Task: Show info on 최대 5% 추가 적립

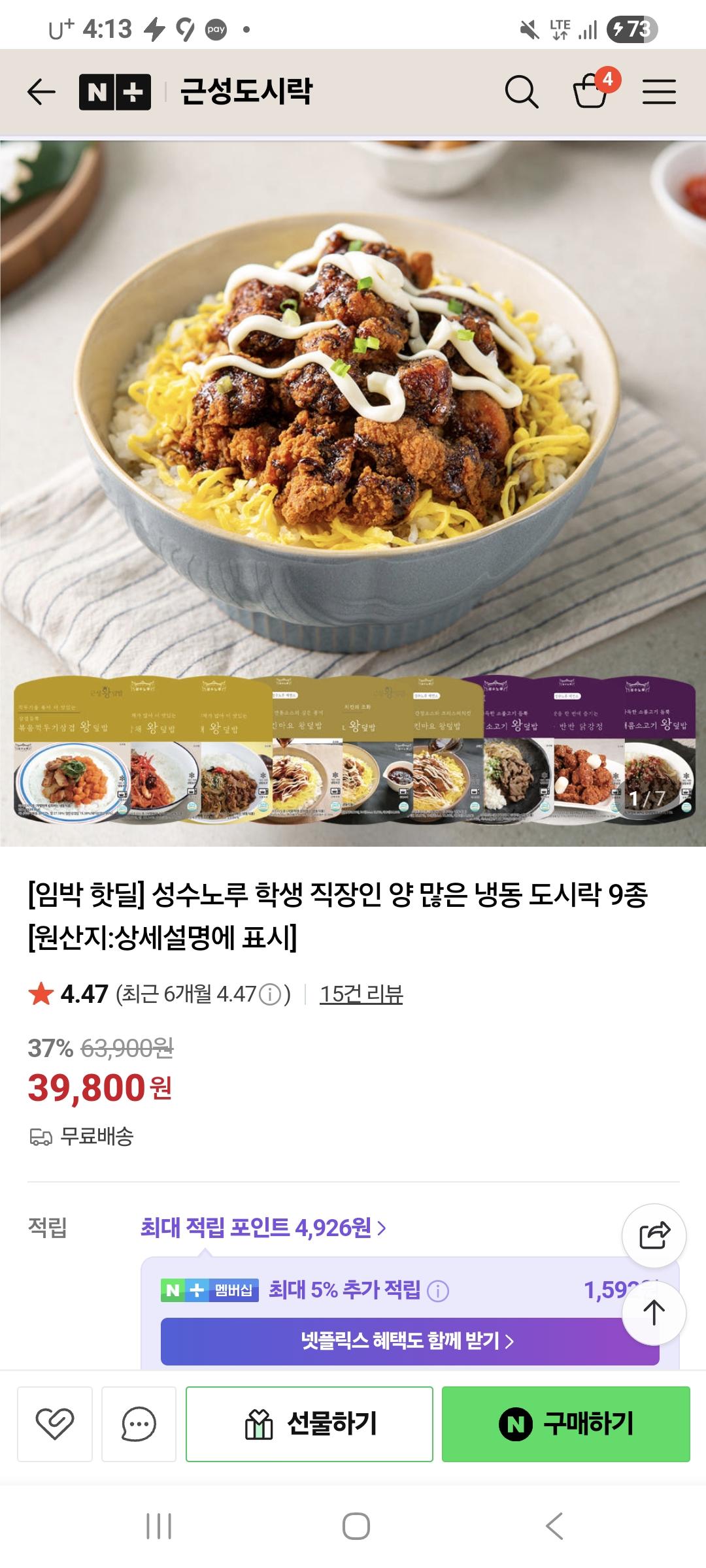Action: [437, 1290]
